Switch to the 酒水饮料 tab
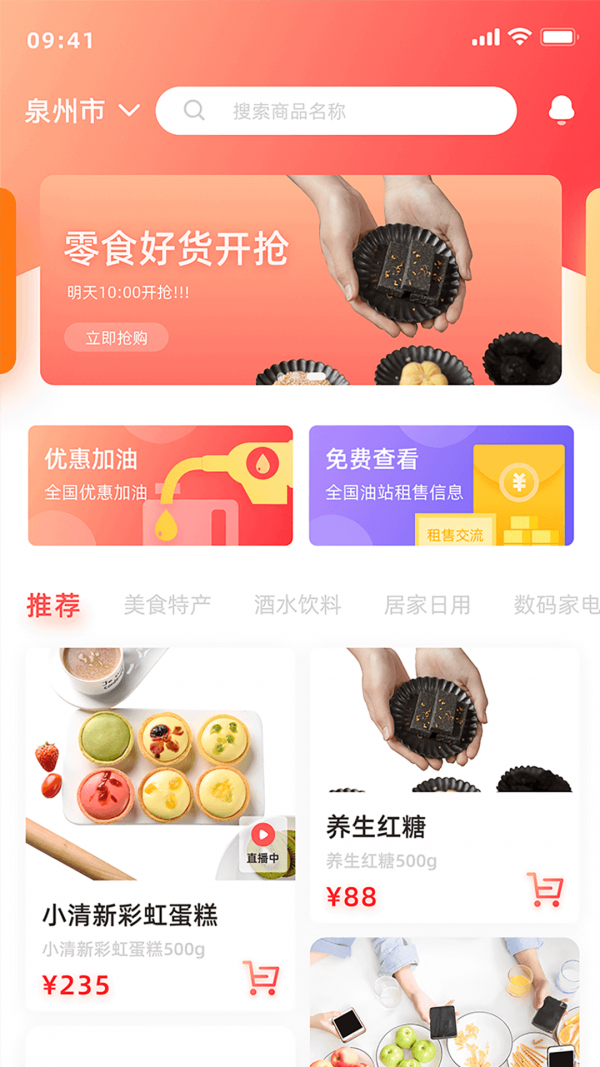 (x=297, y=605)
